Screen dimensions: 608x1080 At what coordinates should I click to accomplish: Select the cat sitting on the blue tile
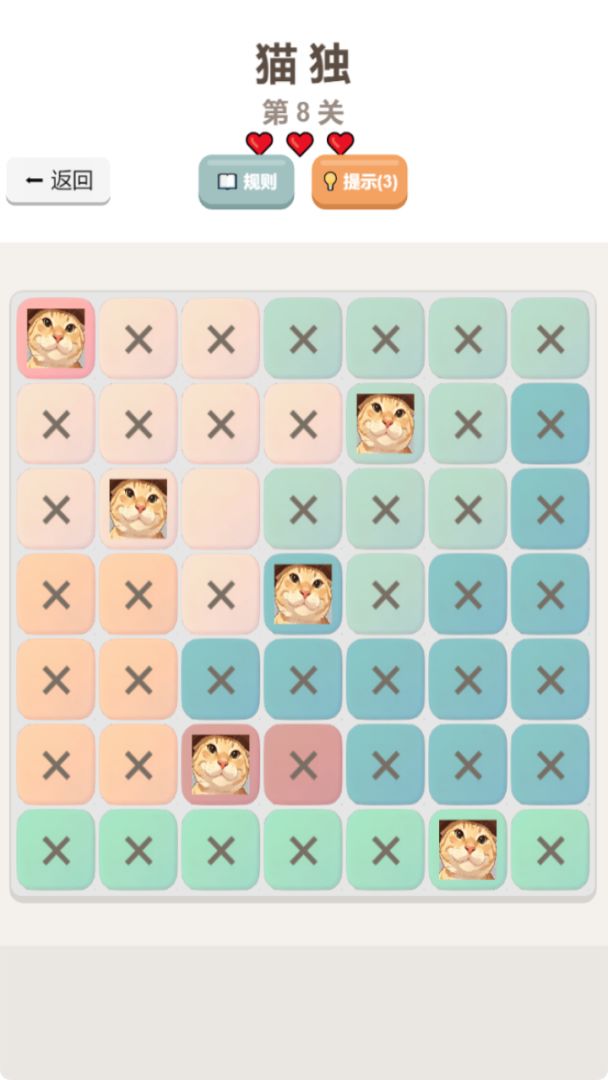pyautogui.click(x=303, y=594)
